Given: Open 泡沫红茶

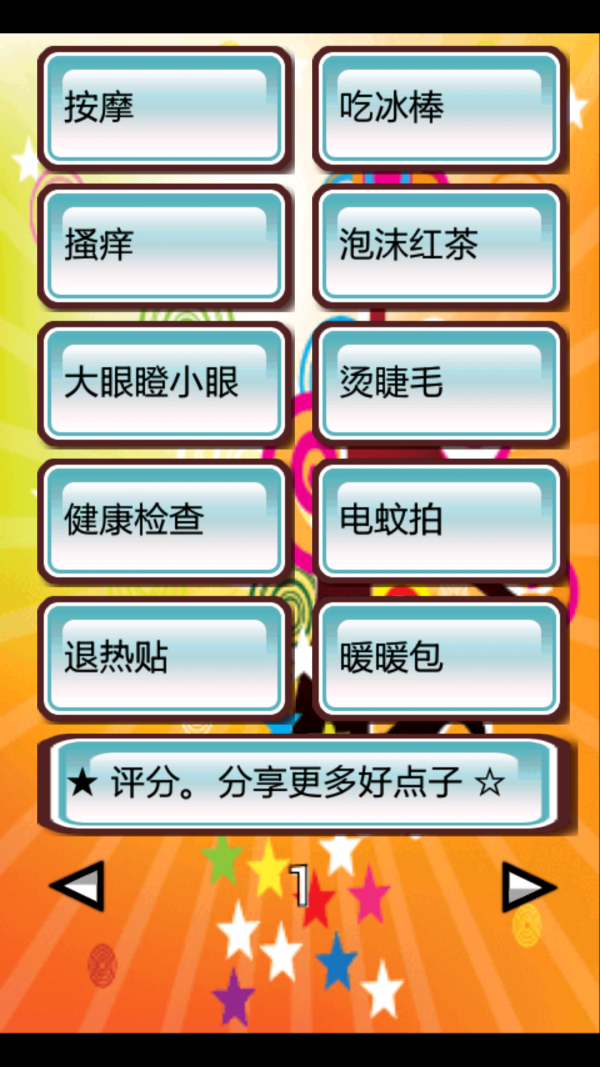Looking at the screenshot, I should coord(440,246).
